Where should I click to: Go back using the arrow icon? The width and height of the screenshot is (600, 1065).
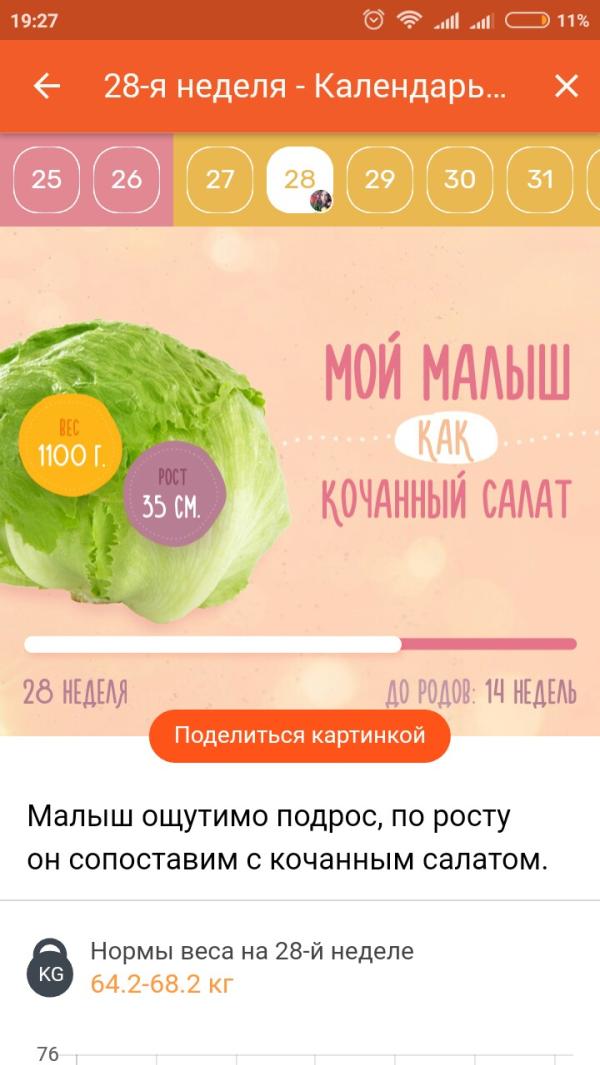[47, 86]
